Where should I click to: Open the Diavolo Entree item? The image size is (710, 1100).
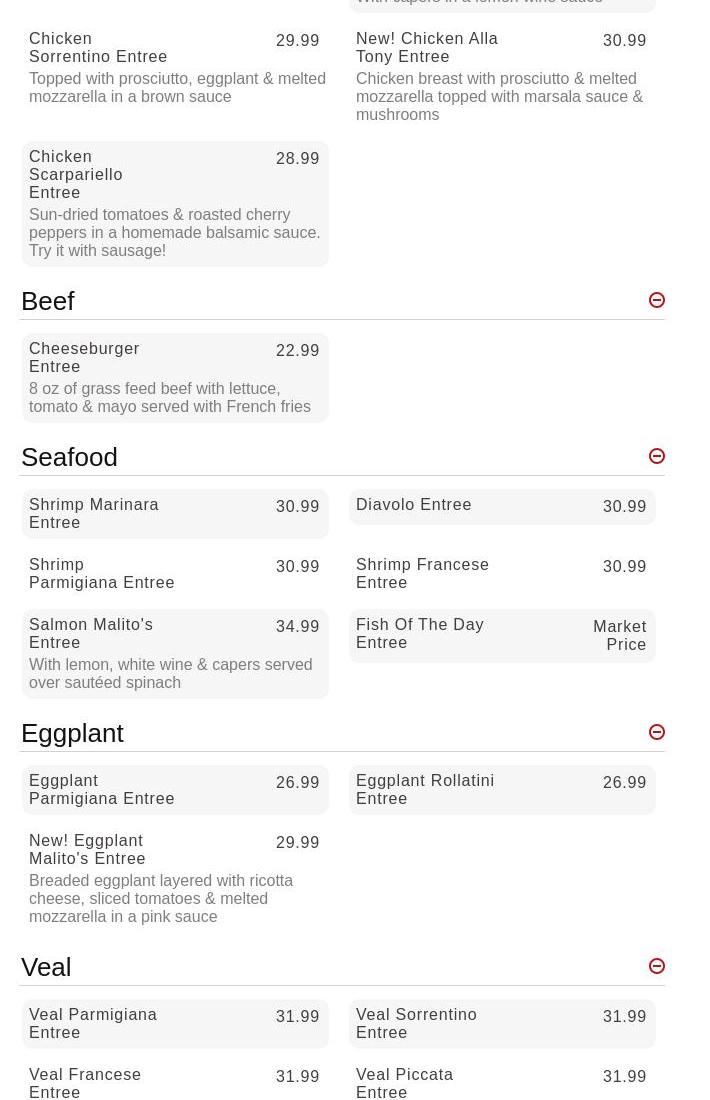coord(501,506)
